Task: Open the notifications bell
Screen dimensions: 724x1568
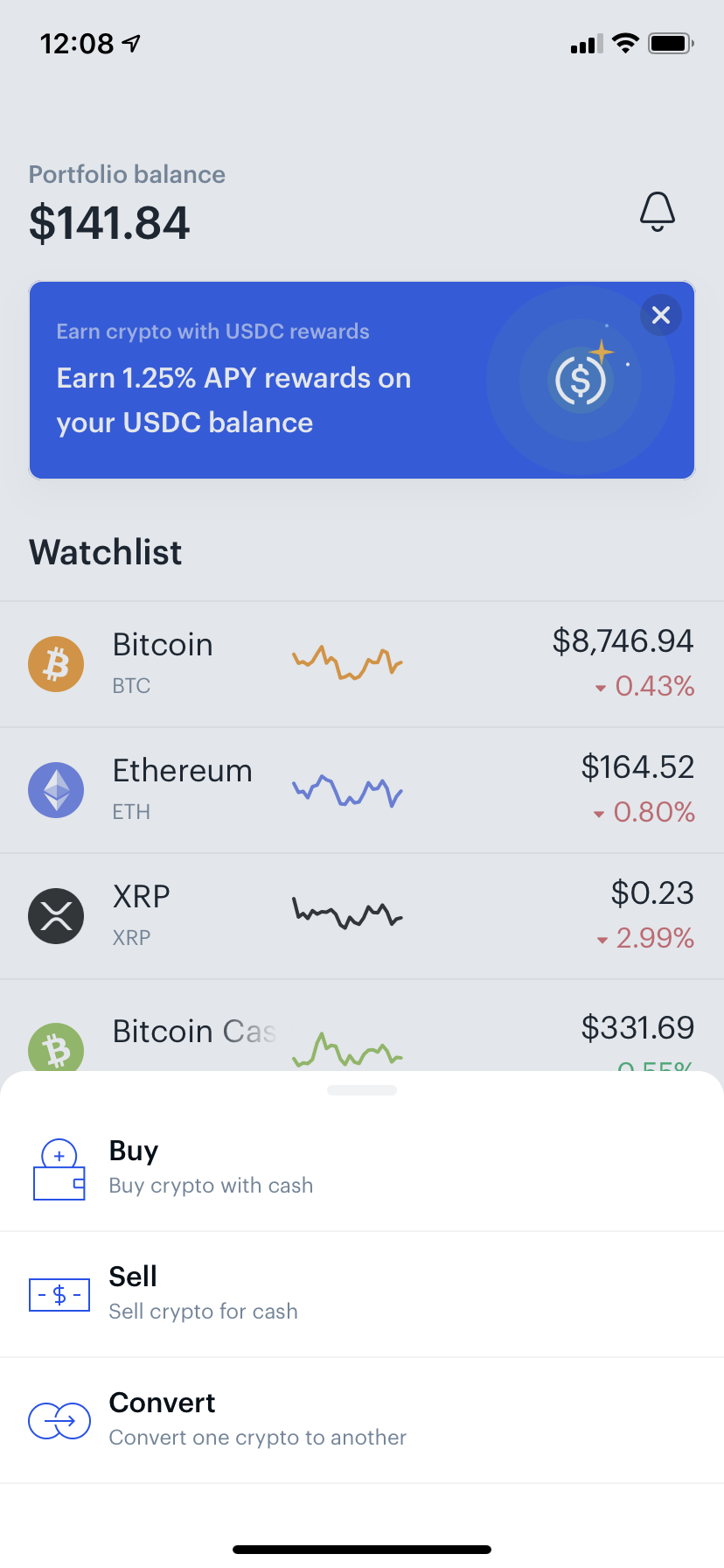Action: click(658, 212)
